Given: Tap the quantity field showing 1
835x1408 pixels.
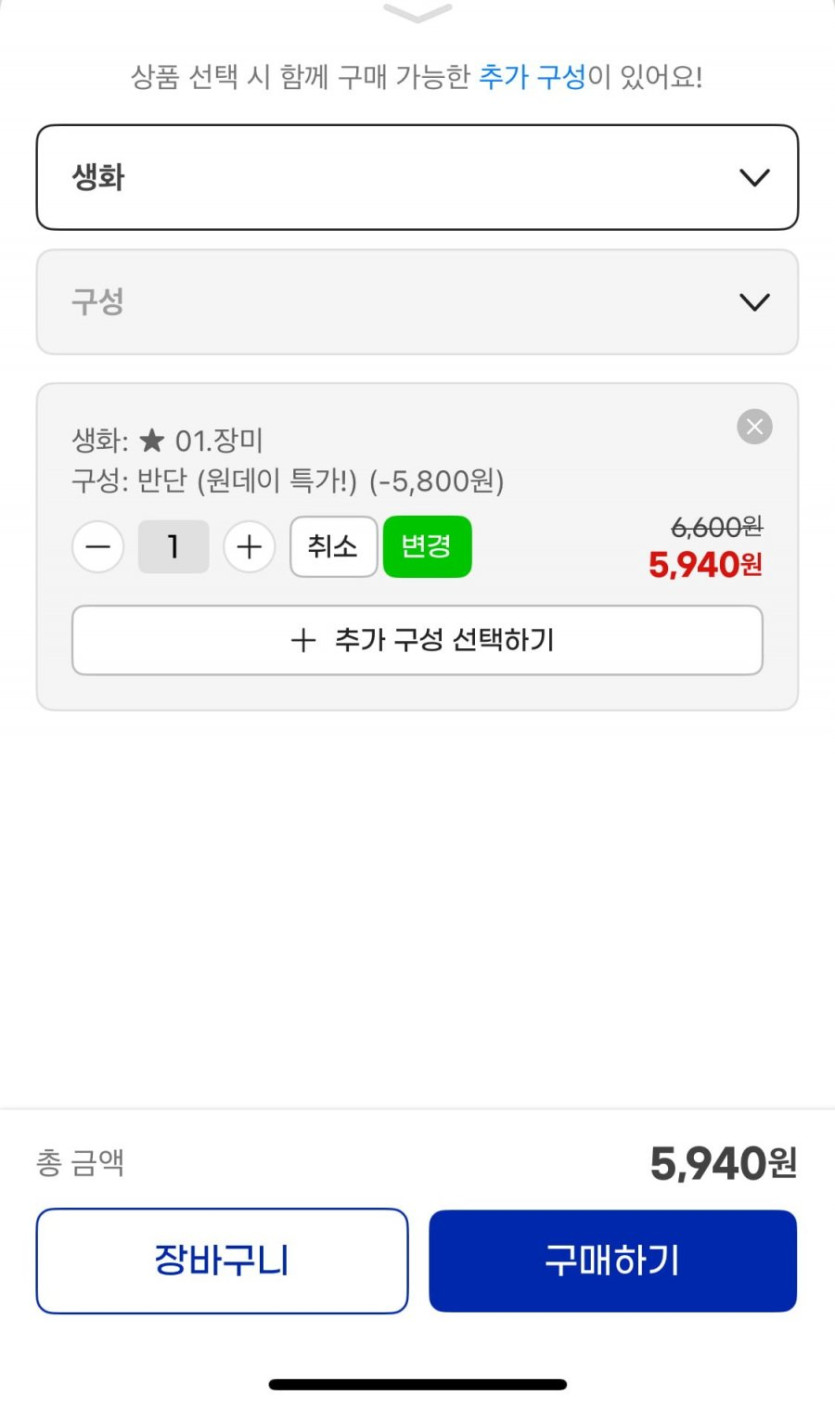Looking at the screenshot, I should (173, 547).
